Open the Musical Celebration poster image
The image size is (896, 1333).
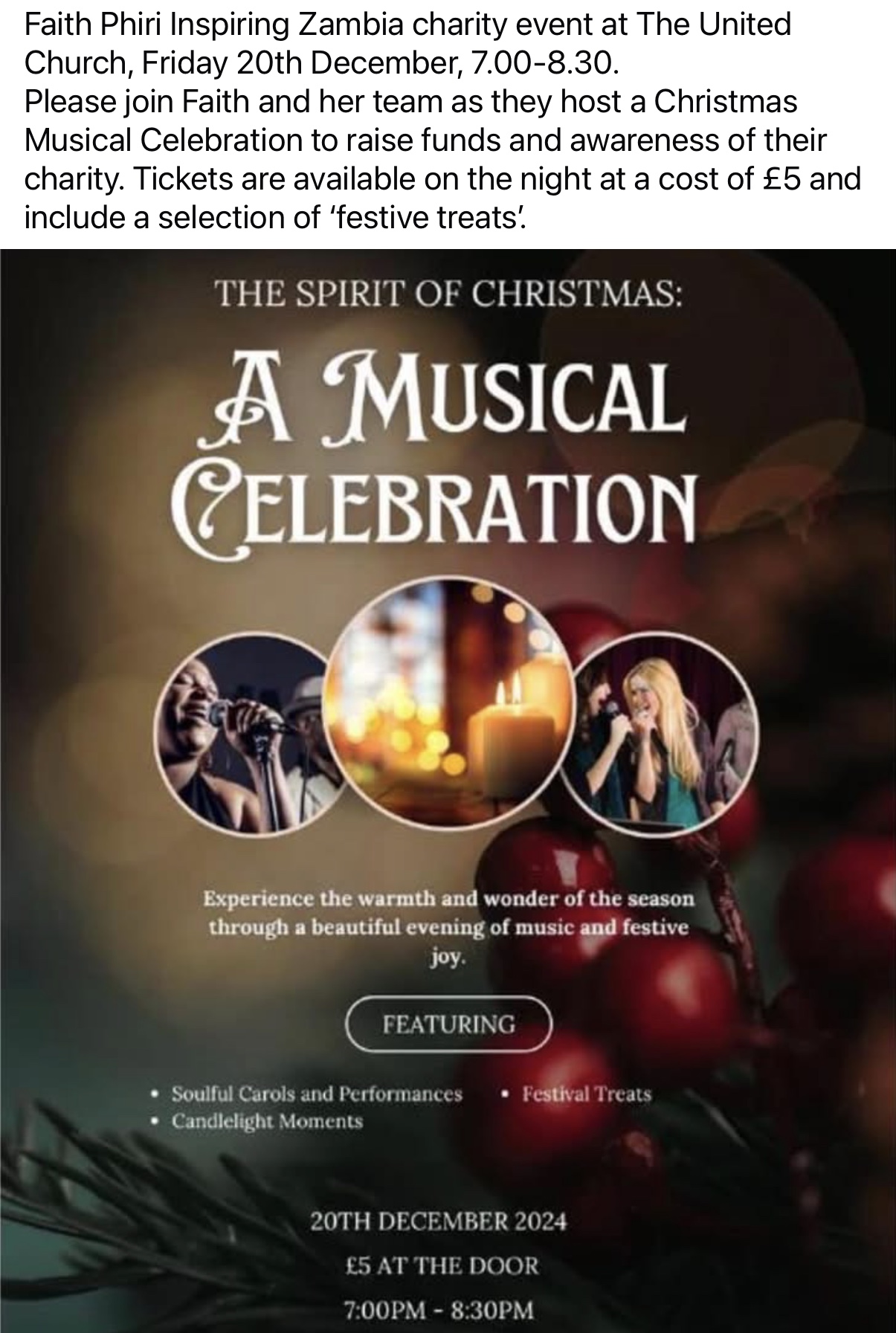pos(448,788)
